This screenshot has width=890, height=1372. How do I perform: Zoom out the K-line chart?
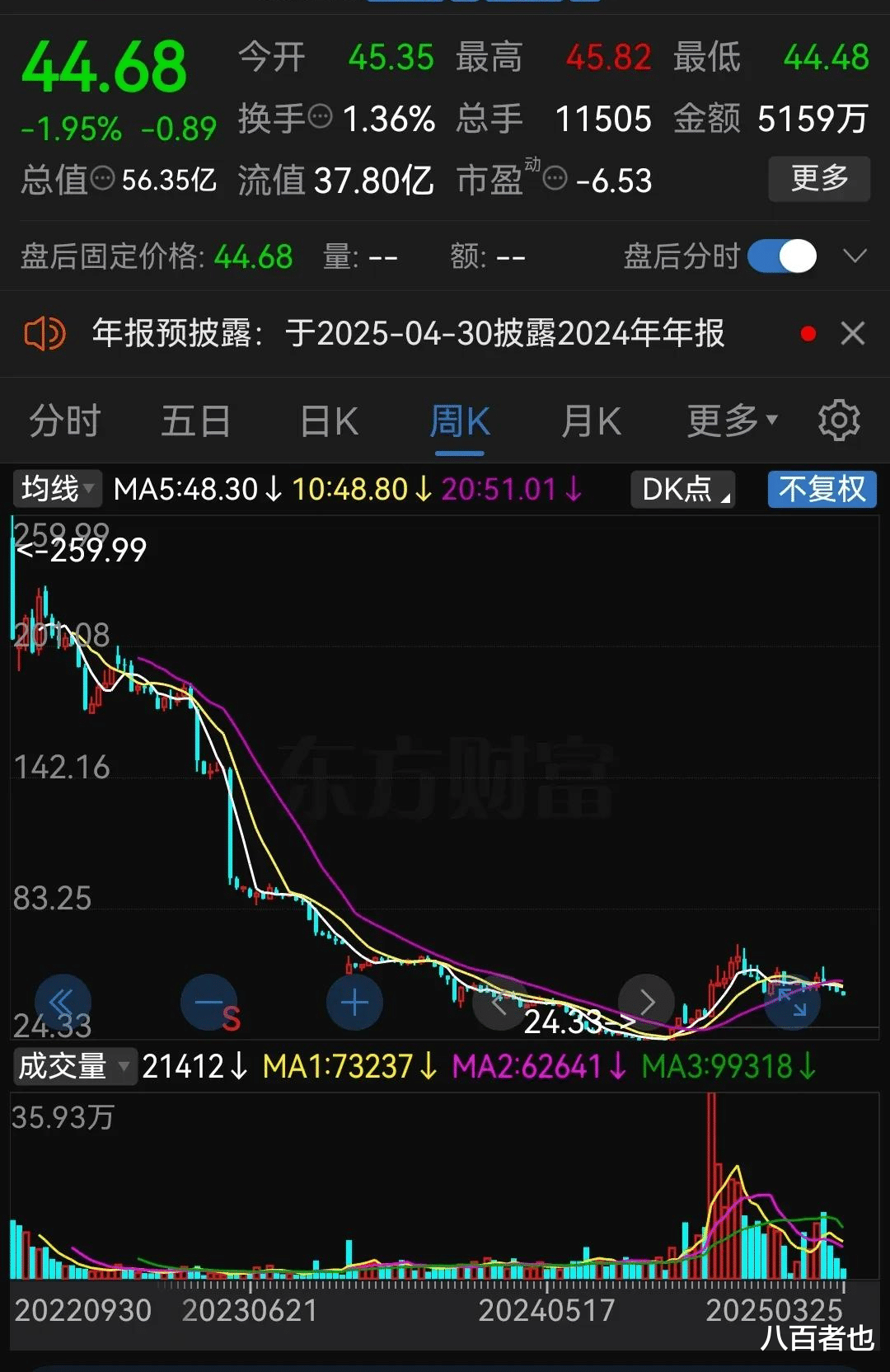208,1003
